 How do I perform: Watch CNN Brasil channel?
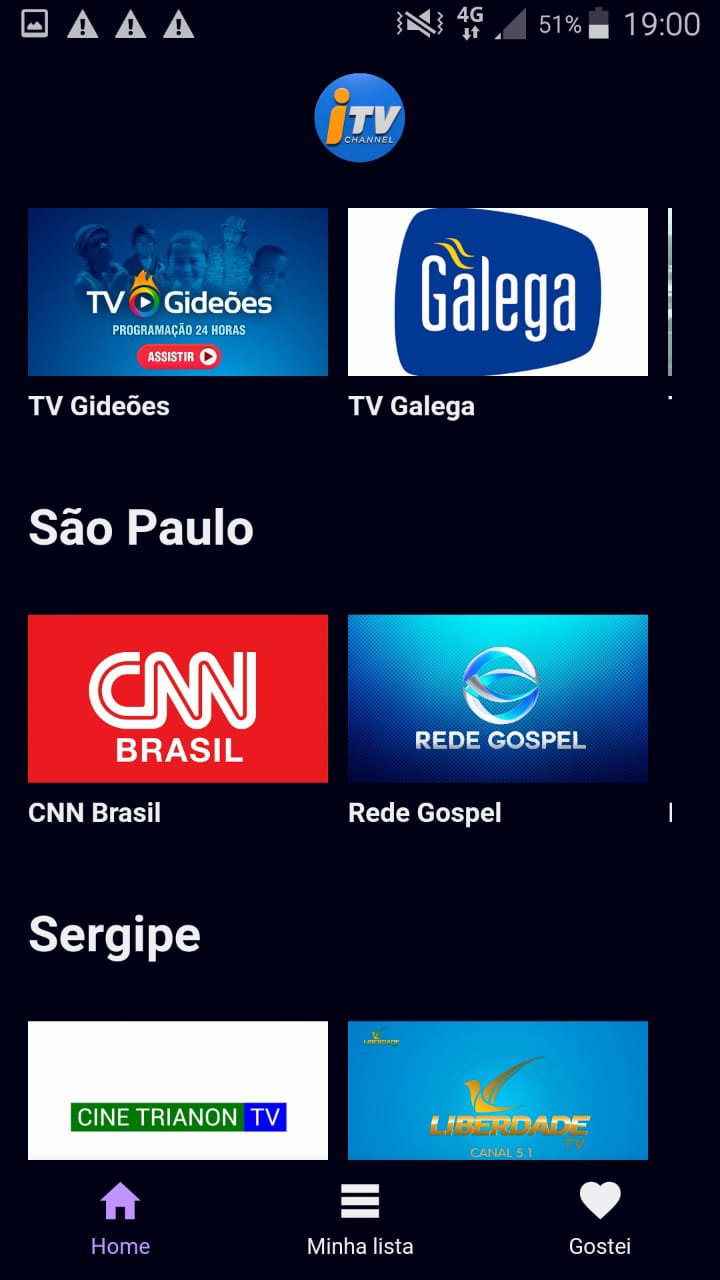pyautogui.click(x=178, y=698)
